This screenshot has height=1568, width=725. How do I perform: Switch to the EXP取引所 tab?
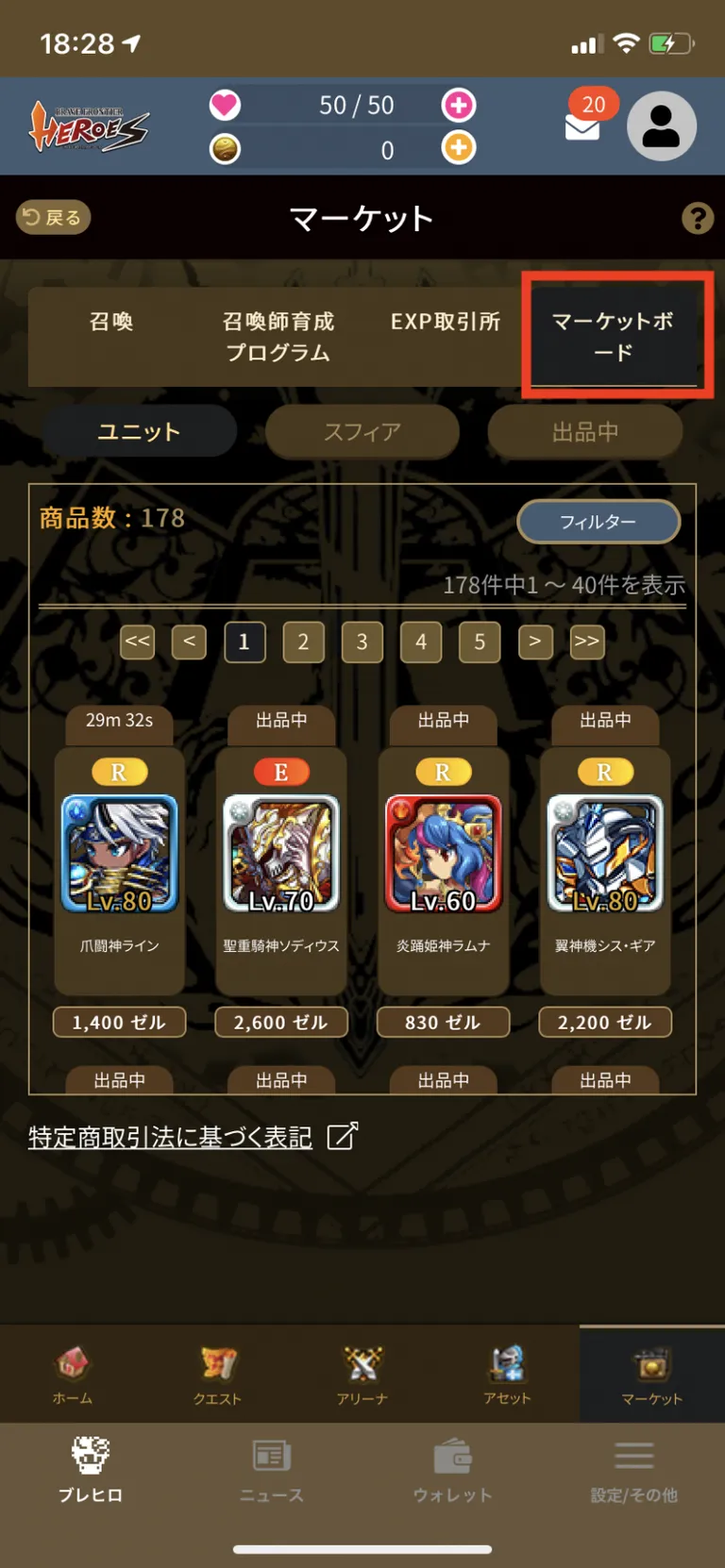tap(446, 322)
